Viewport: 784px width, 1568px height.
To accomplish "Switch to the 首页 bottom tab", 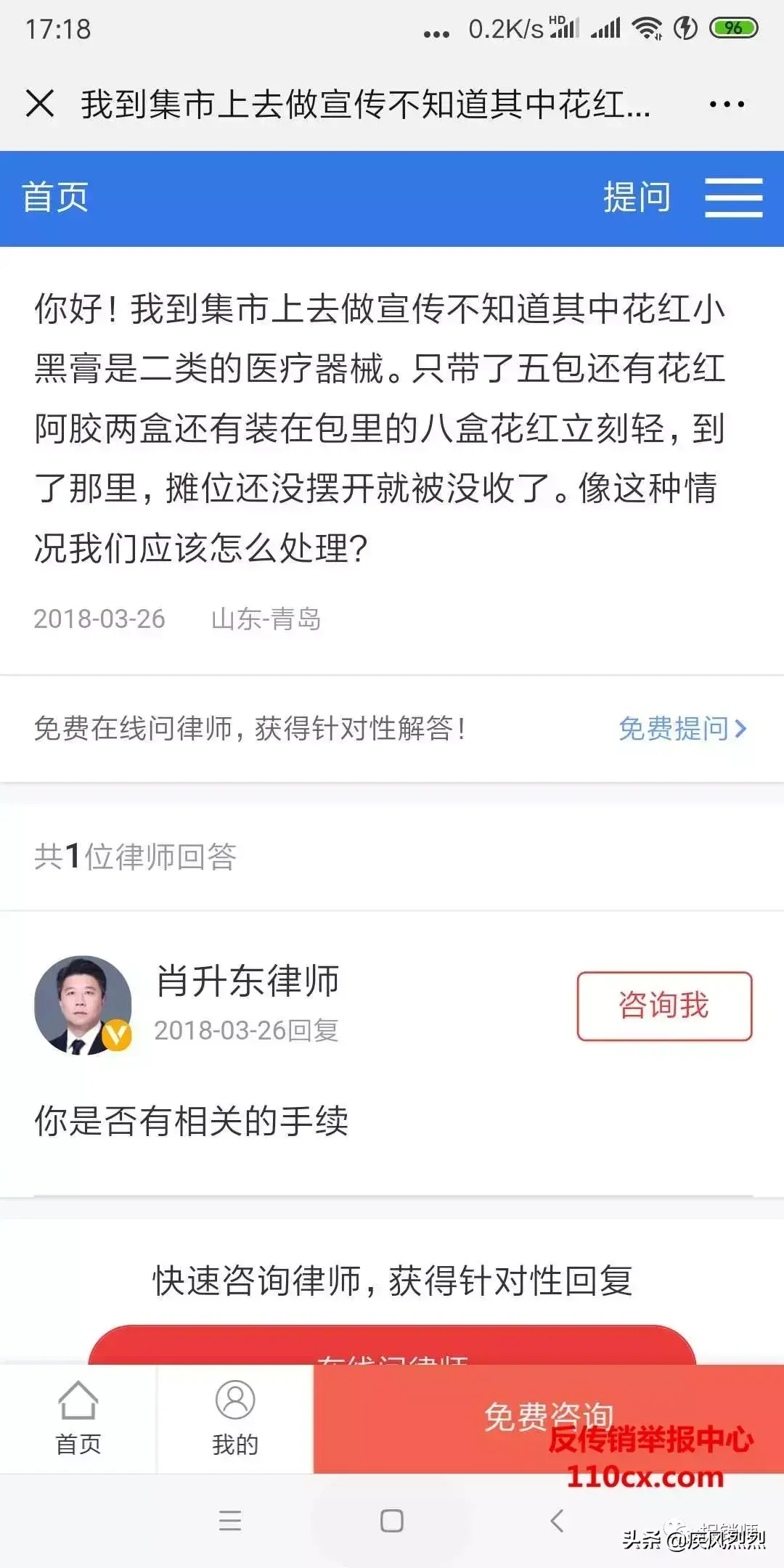I will (x=78, y=1418).
